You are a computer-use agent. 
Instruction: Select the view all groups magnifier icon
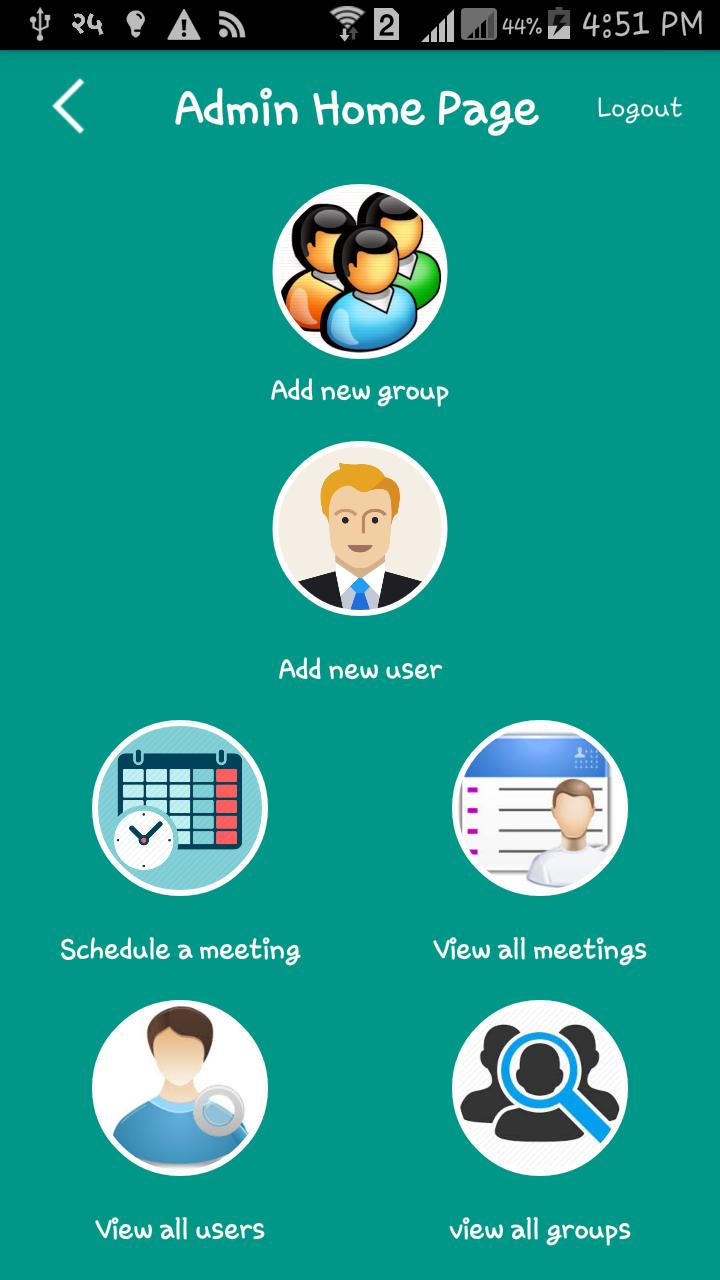point(540,1087)
